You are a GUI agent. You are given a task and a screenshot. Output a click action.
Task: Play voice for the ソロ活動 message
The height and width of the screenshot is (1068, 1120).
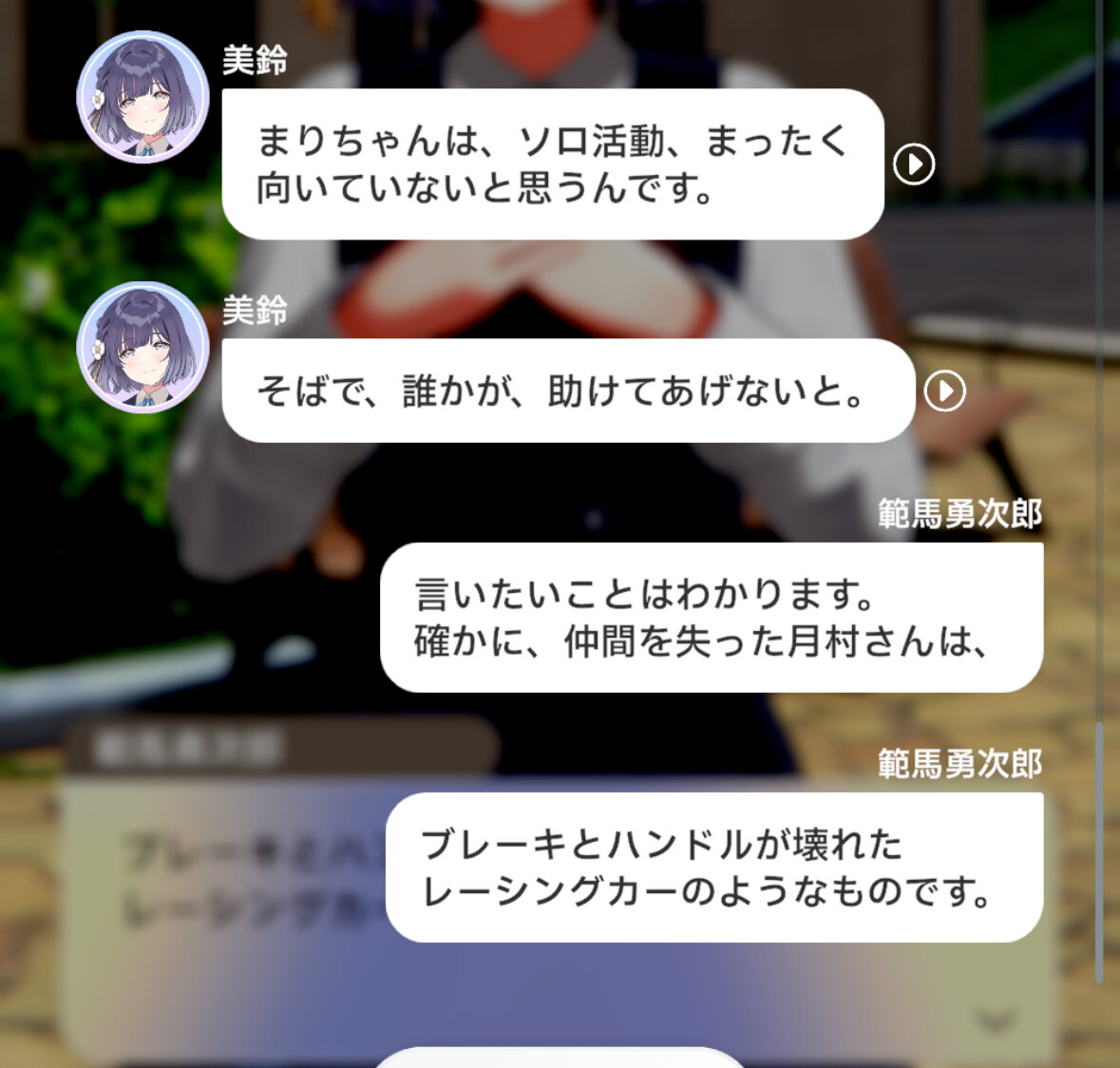pyautogui.click(x=914, y=164)
